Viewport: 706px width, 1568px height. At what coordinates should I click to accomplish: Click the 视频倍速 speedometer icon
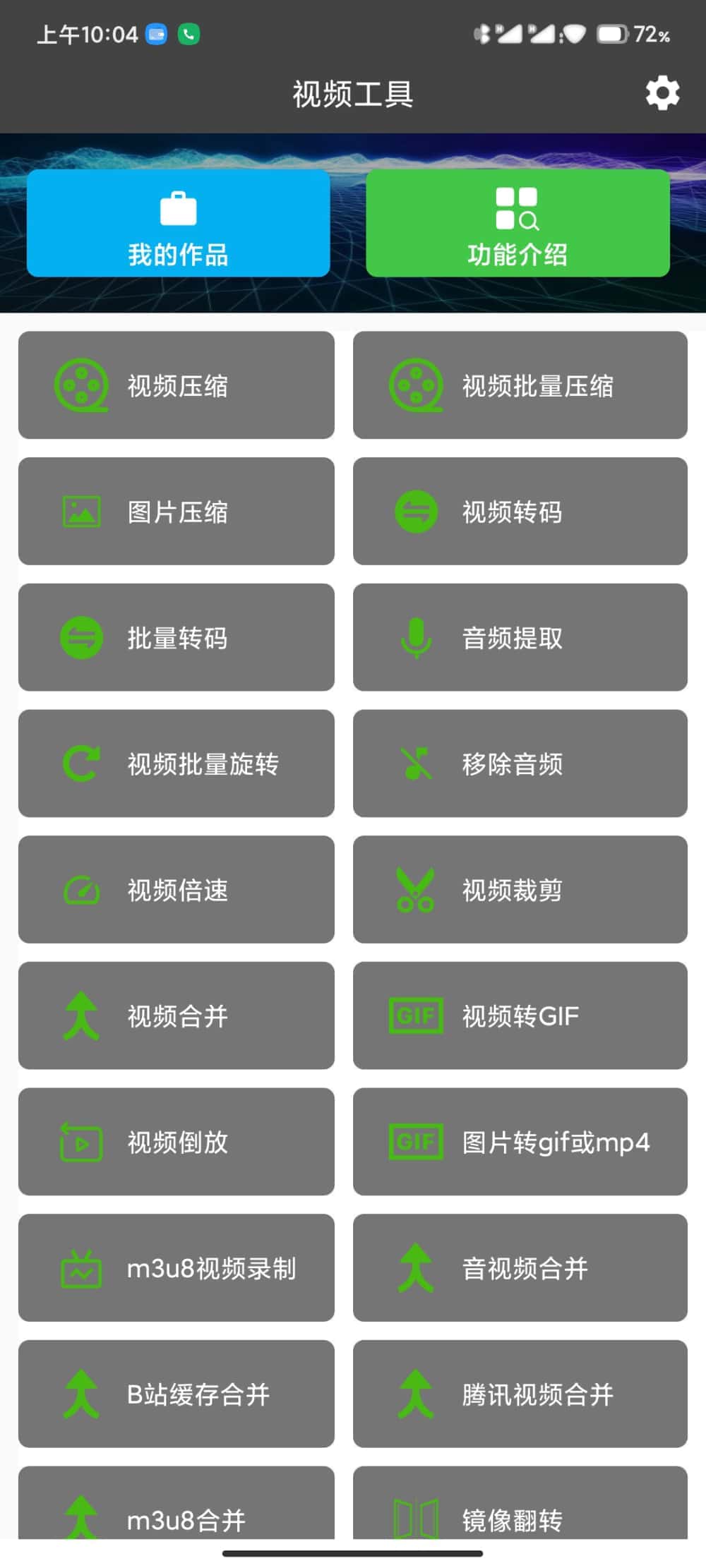pos(81,888)
